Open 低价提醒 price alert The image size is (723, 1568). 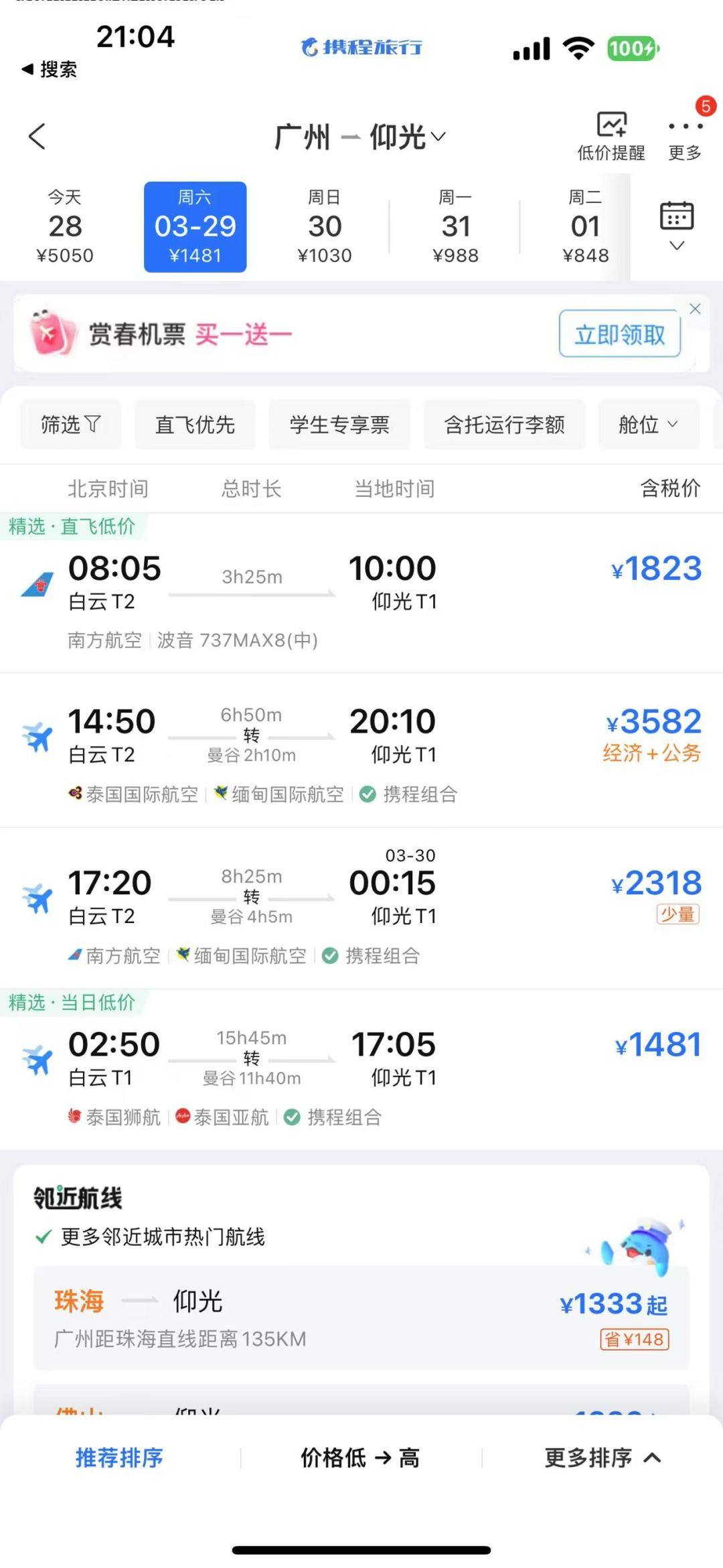(611, 137)
